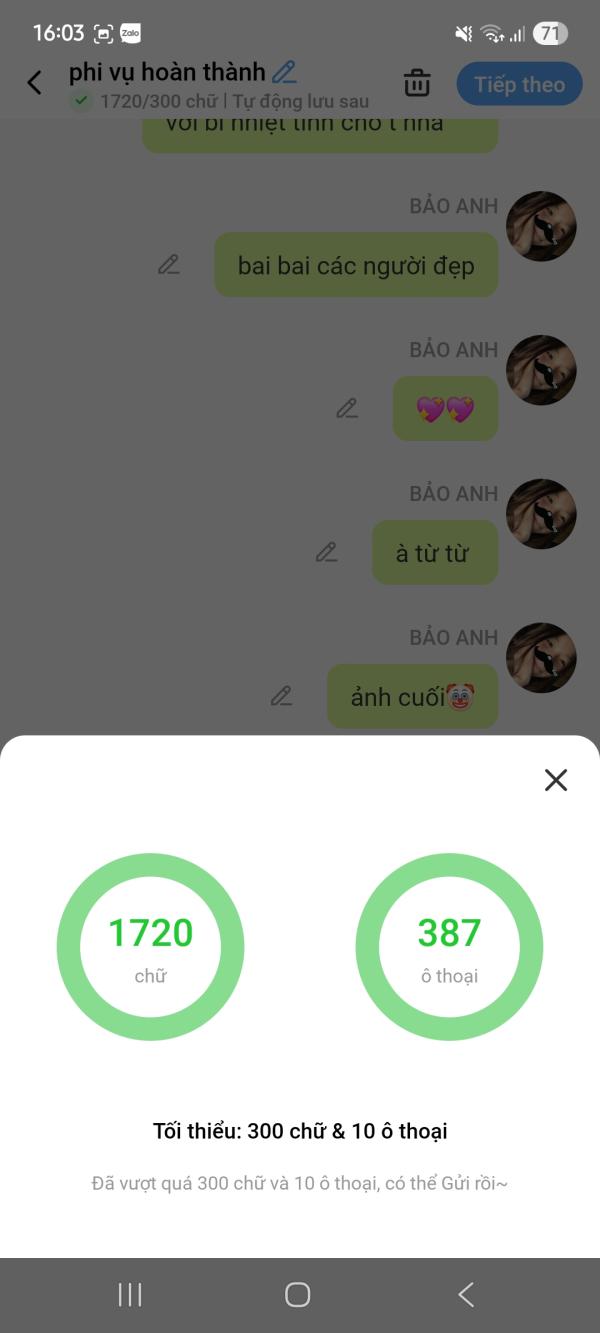
Task: Delete draft with the trash icon
Action: [417, 84]
